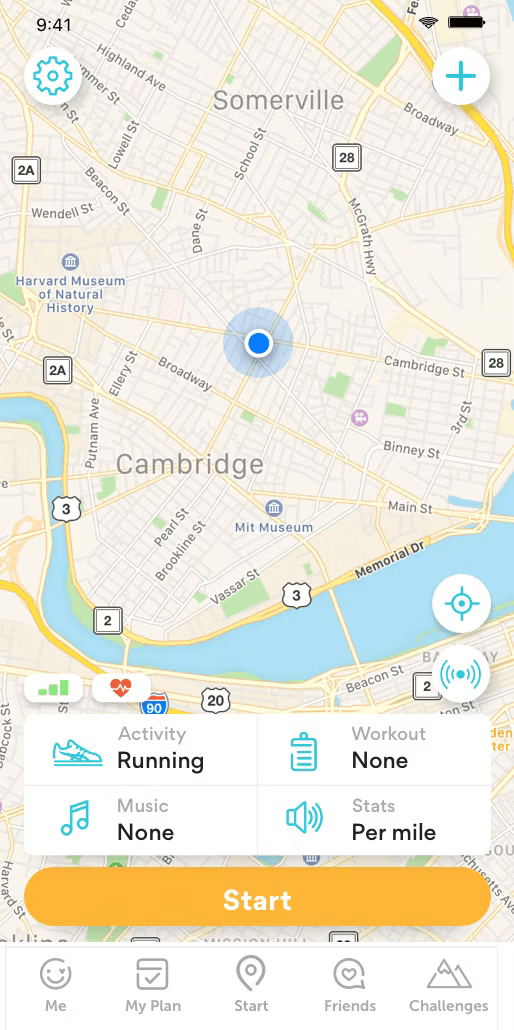Hit the orange Start button
514x1030 pixels.
pyautogui.click(x=257, y=897)
